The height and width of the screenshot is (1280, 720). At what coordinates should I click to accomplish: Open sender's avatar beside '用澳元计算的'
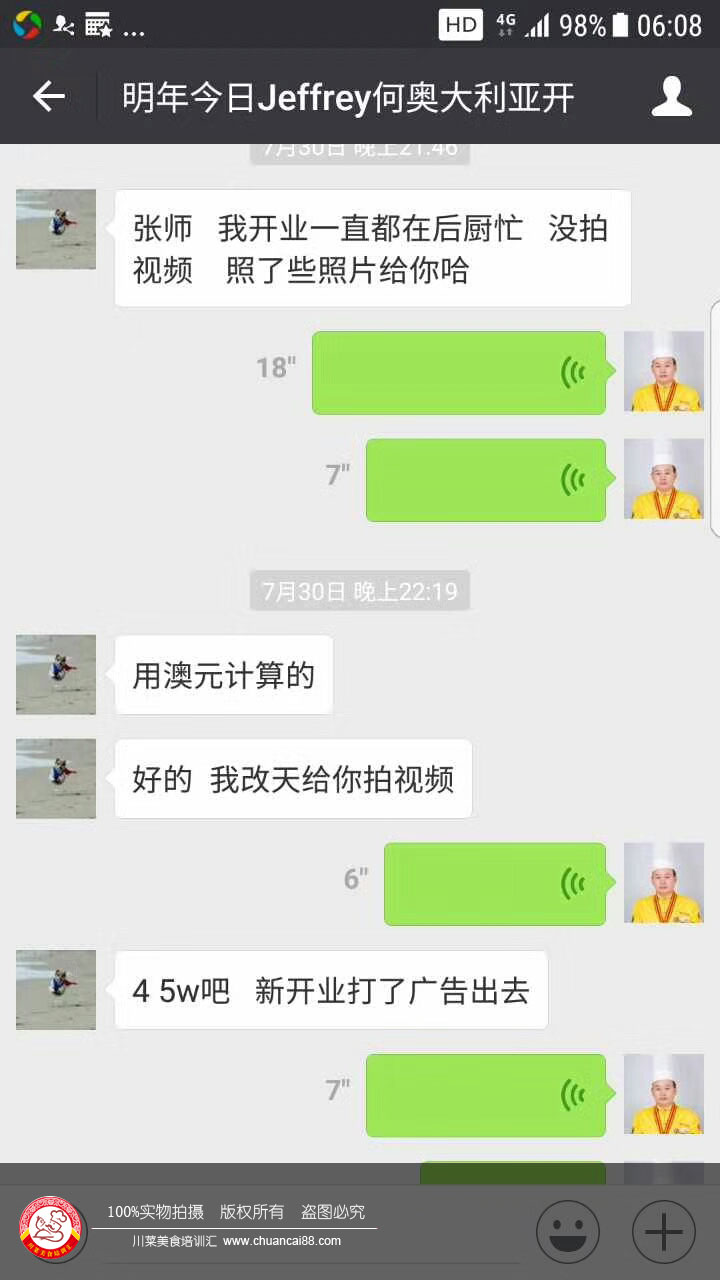[x=56, y=674]
